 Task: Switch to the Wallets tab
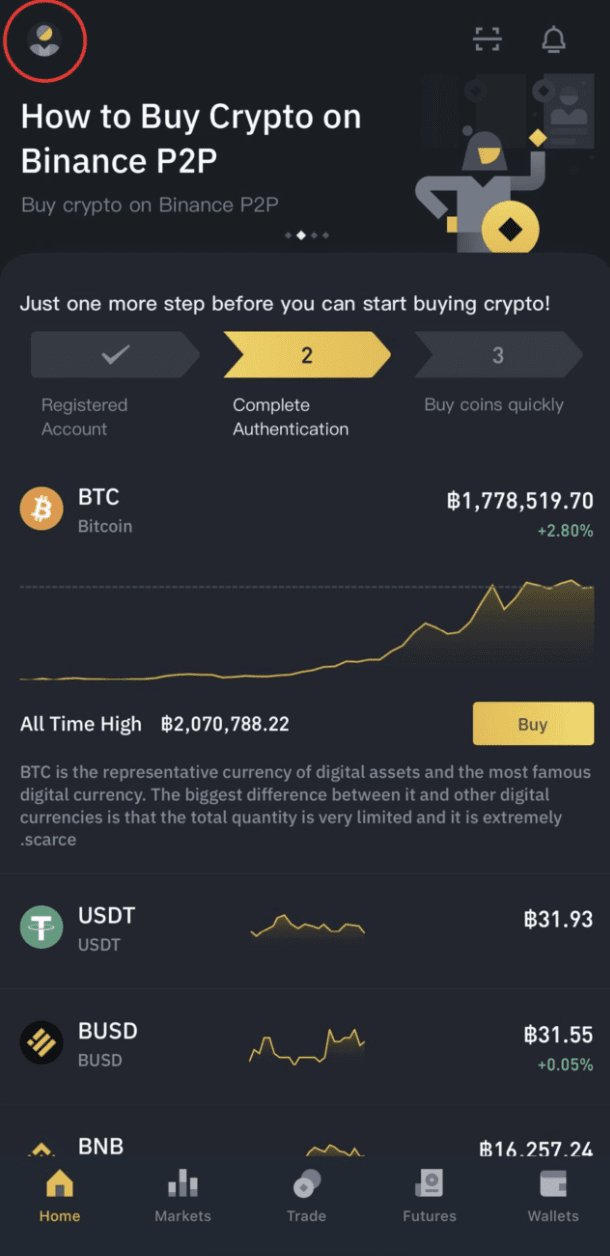click(x=553, y=1196)
